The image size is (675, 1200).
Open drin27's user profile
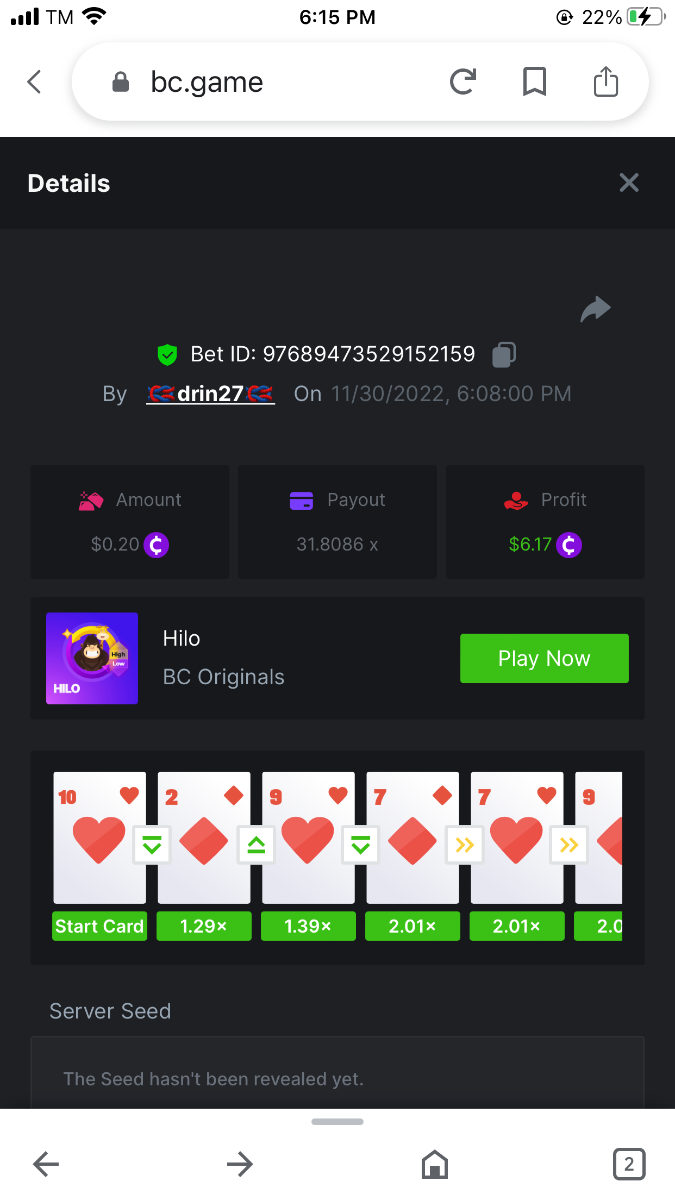point(210,393)
